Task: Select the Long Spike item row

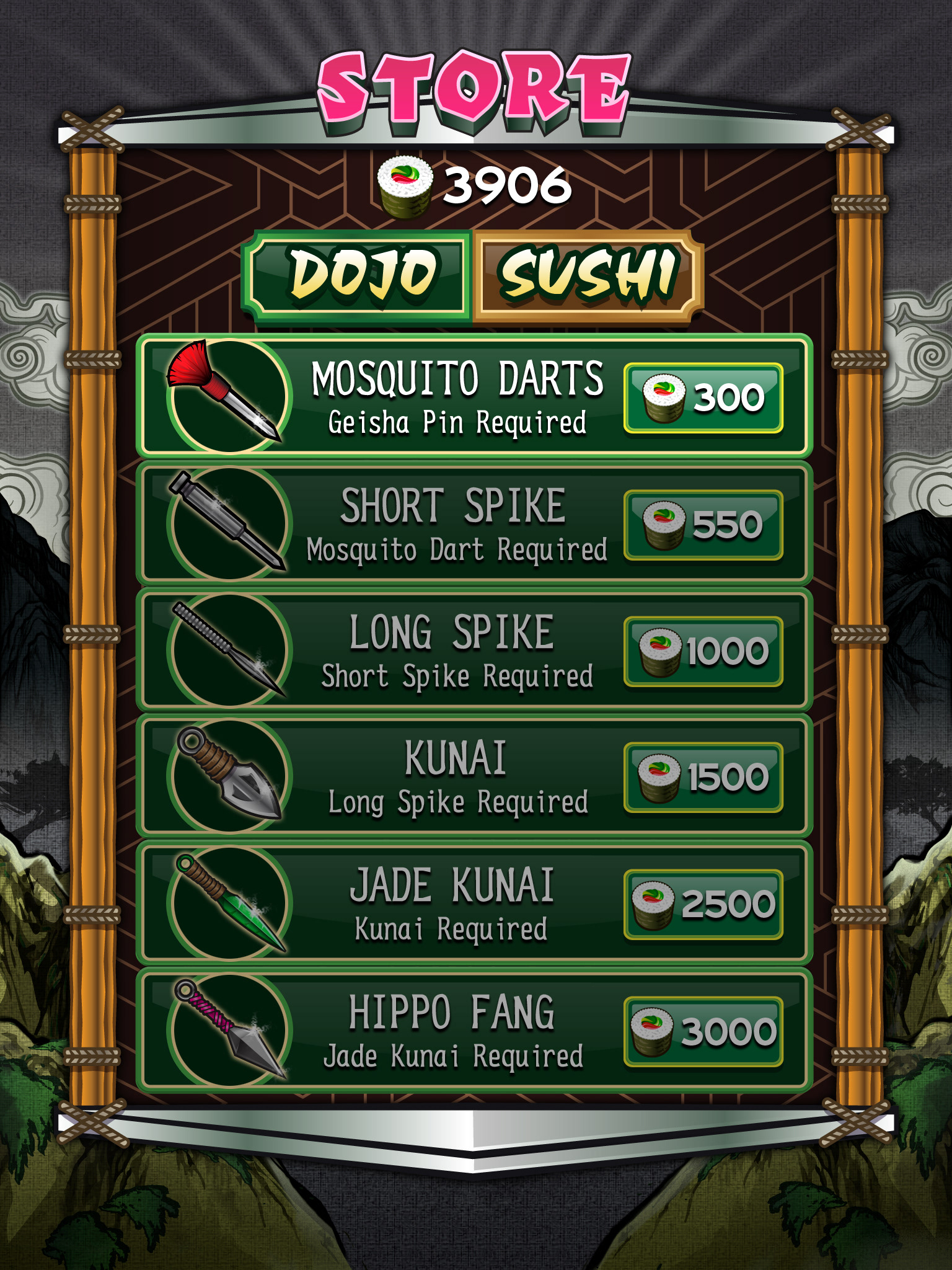Action: coord(456,651)
